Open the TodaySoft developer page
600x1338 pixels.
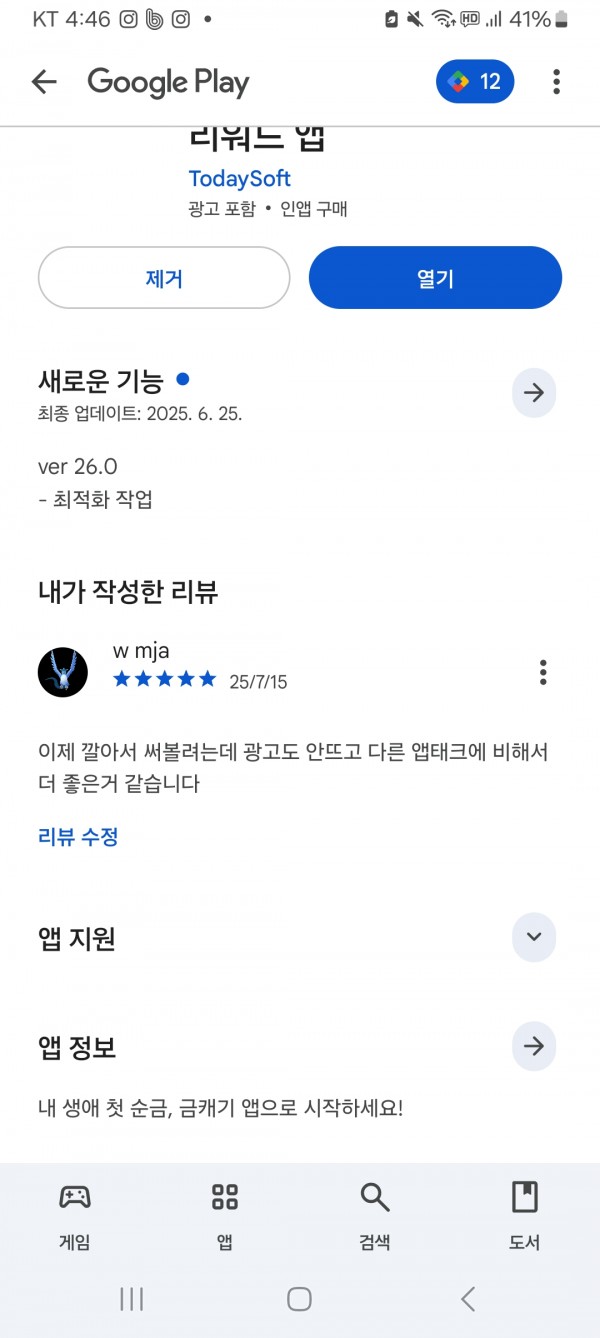coord(239,179)
